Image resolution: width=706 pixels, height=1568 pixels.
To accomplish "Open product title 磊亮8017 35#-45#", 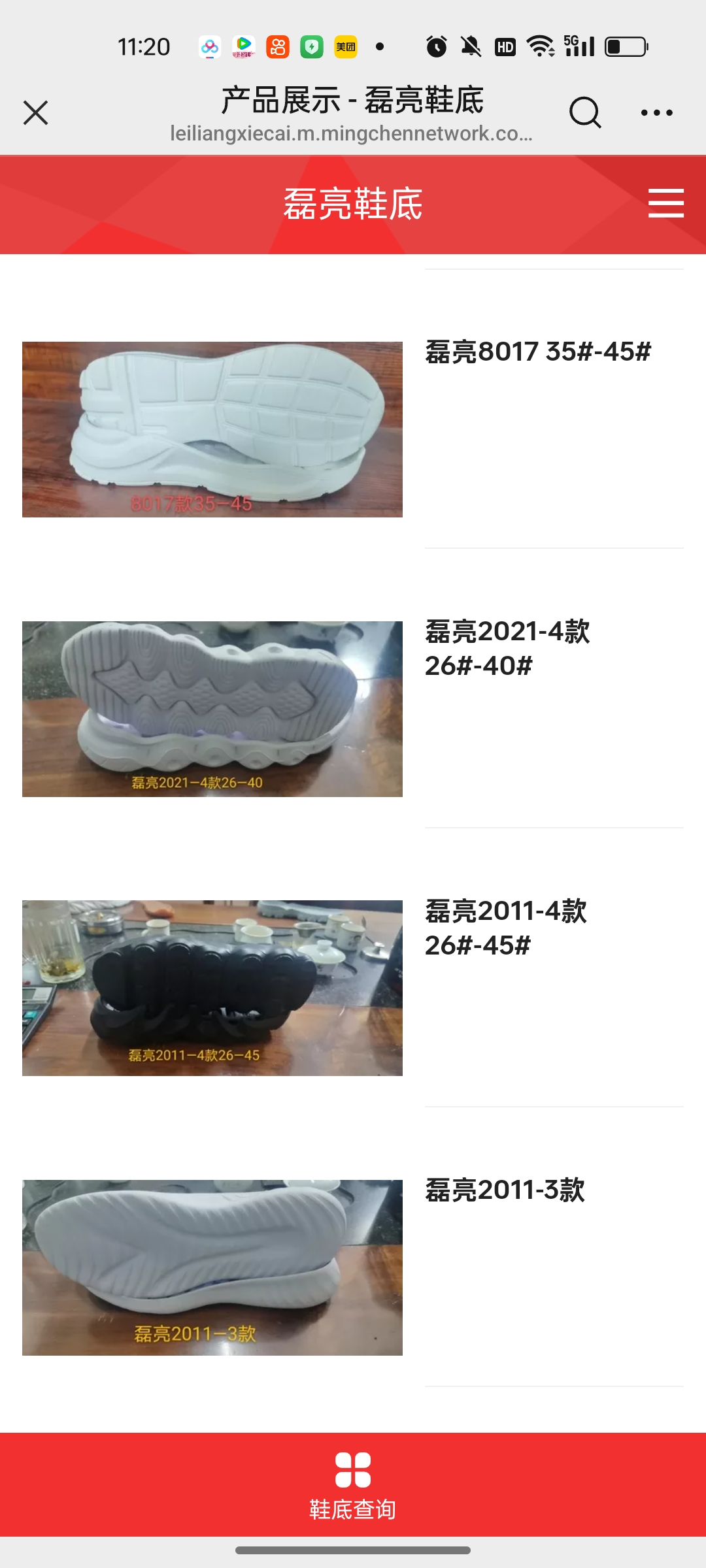I will tap(537, 351).
